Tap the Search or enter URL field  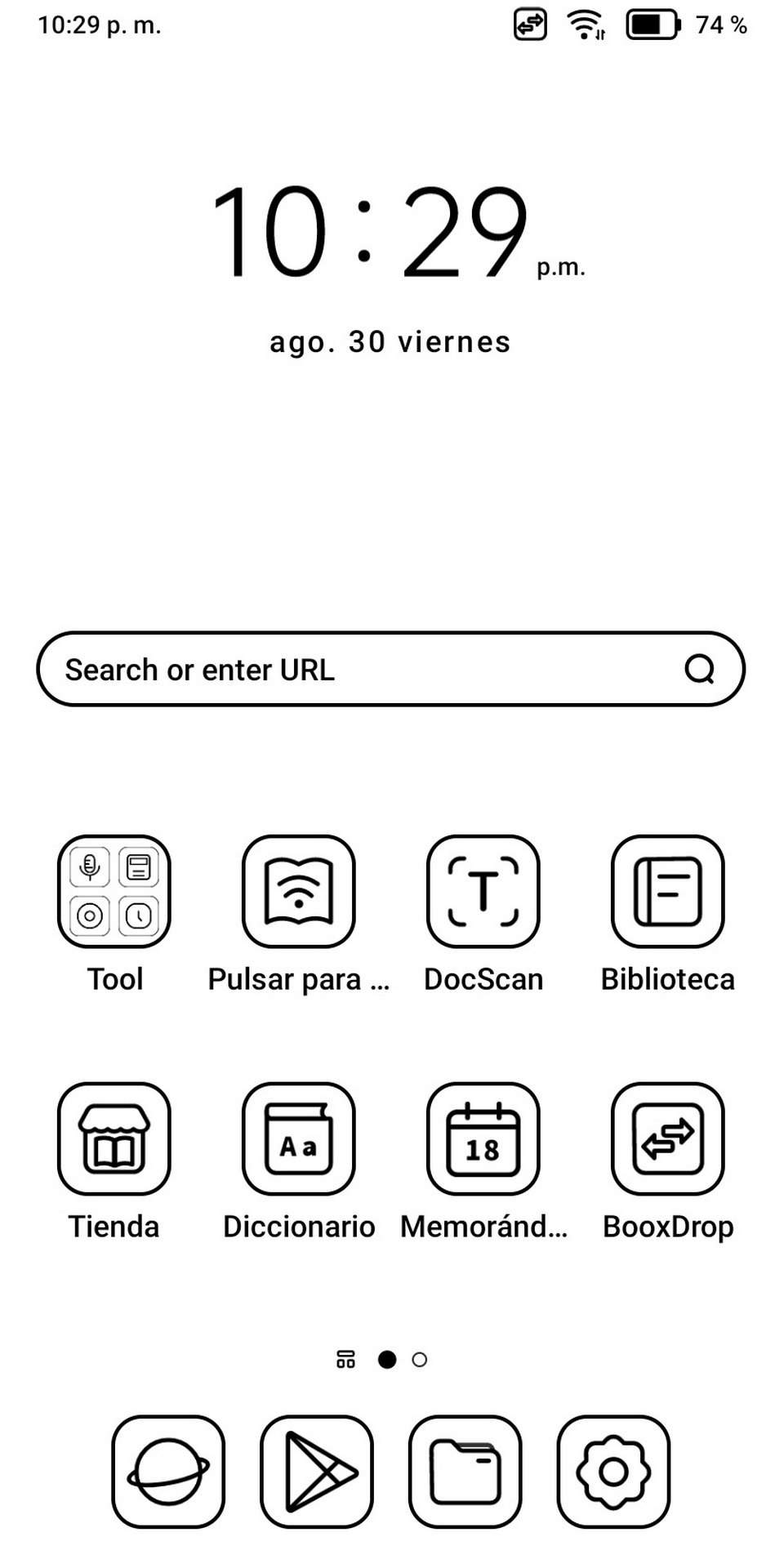[390, 669]
